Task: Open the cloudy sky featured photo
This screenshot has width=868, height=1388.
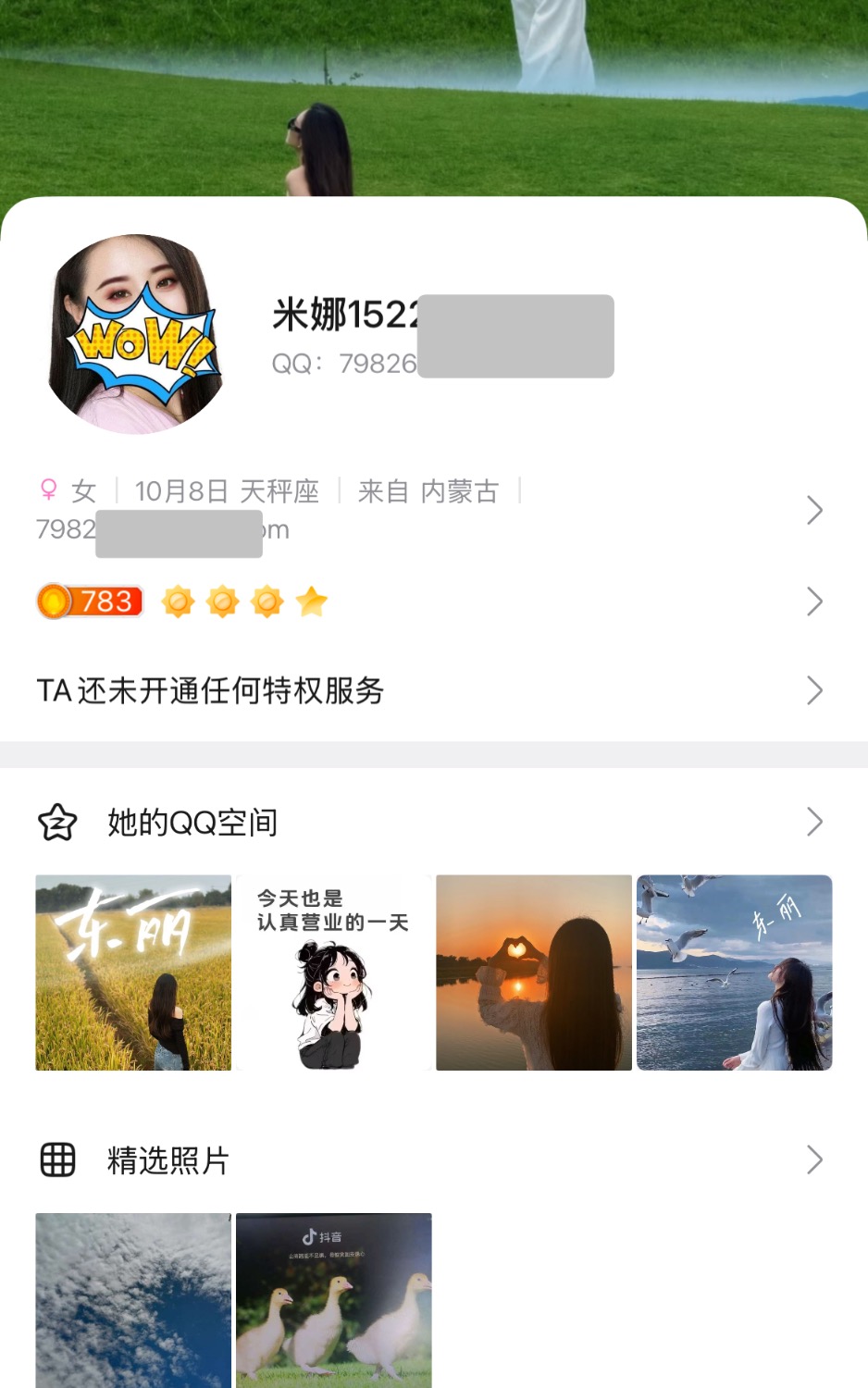Action: (x=133, y=1300)
